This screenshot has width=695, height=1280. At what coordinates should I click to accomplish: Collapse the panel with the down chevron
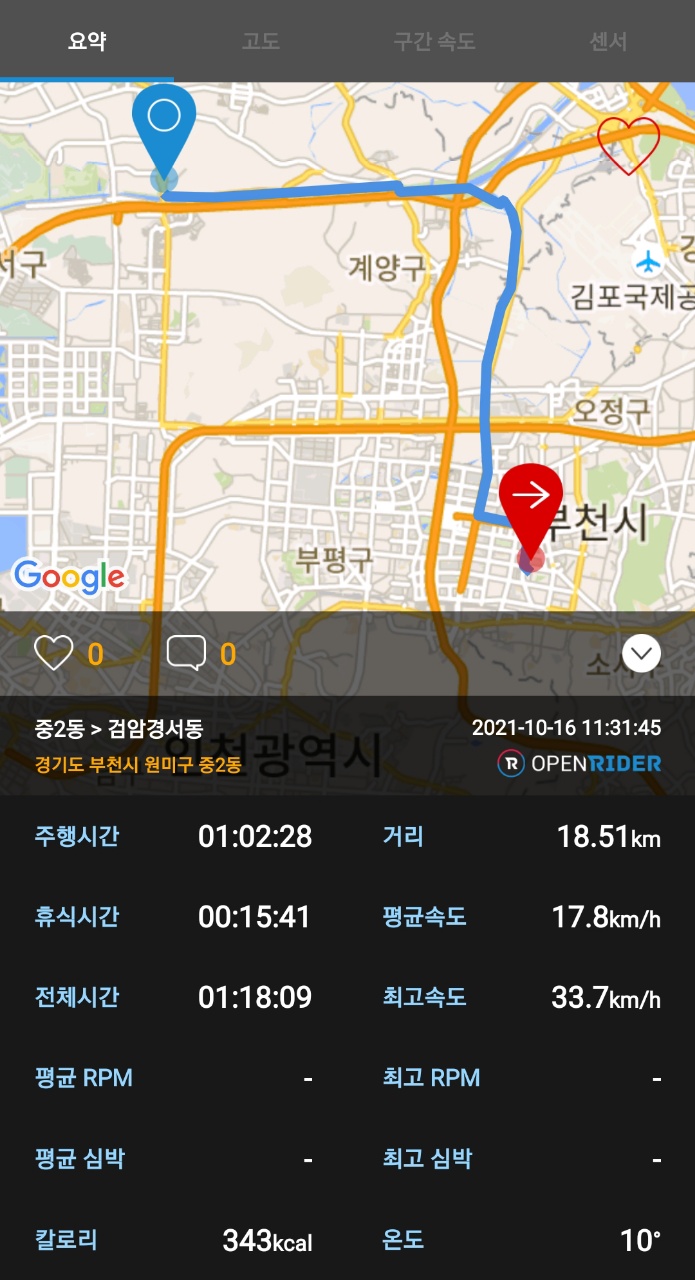pyautogui.click(x=641, y=654)
